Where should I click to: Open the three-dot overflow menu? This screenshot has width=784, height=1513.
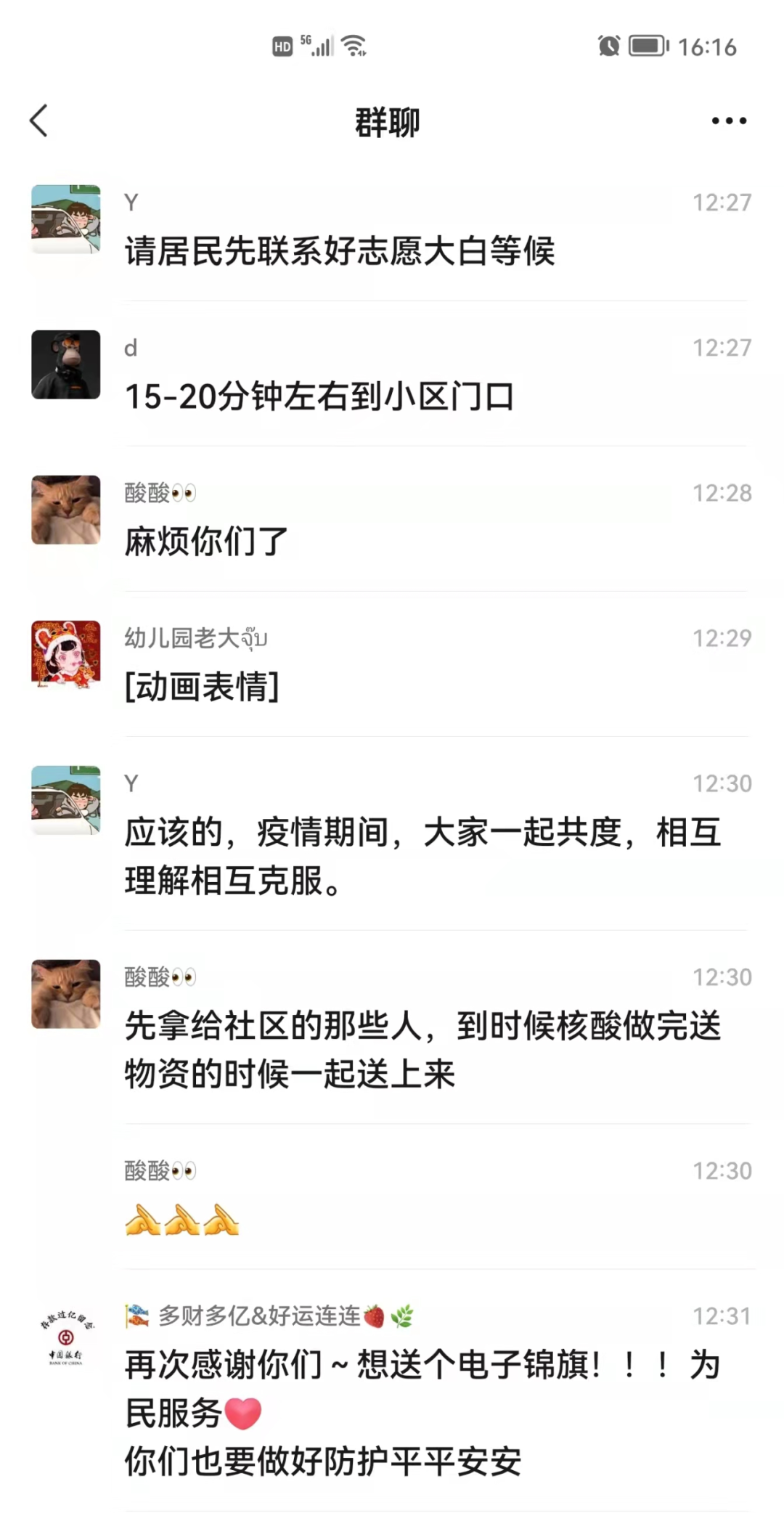[x=728, y=121]
